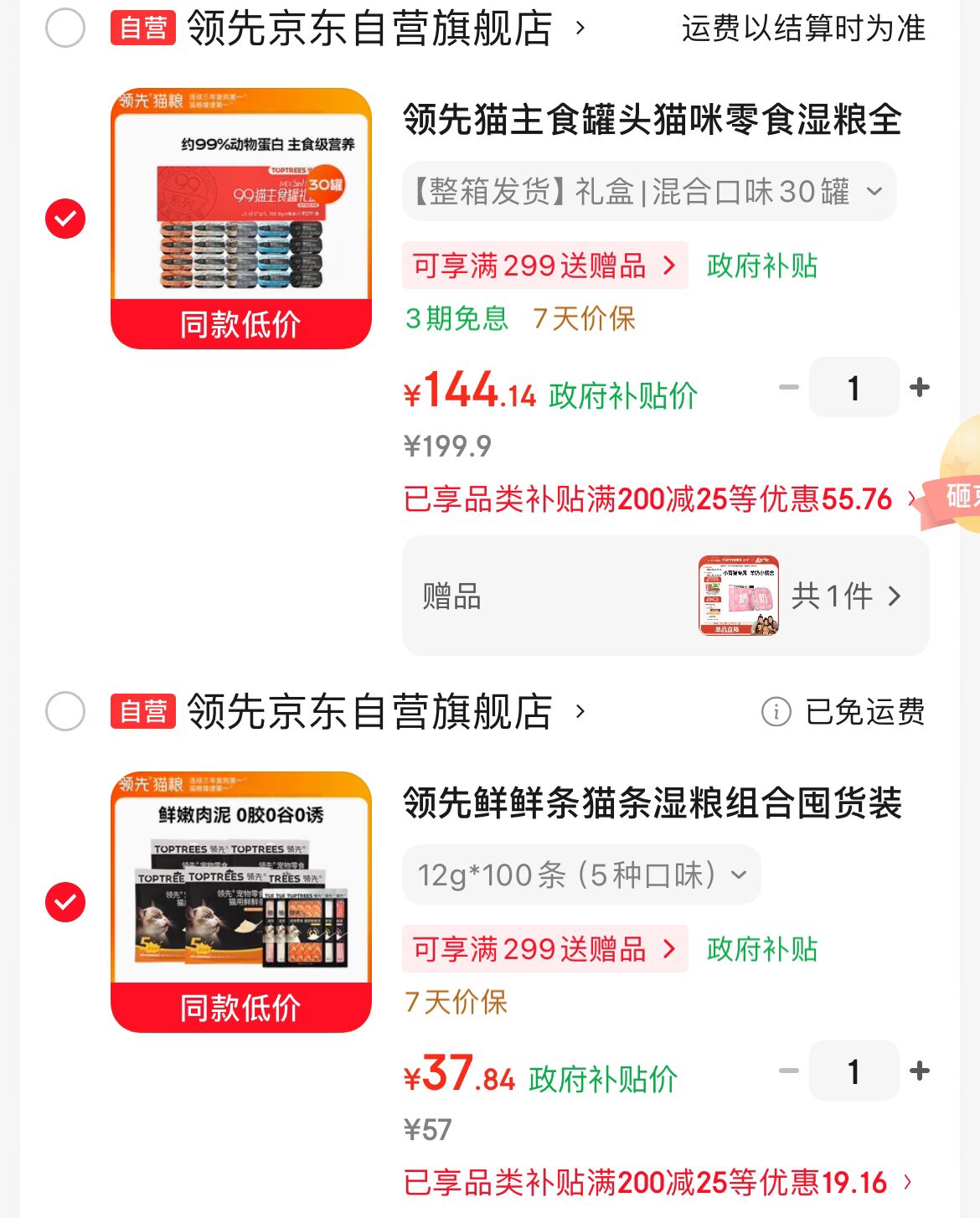980x1218 pixels.
Task: Show free shipping info beside 已免运费
Action: (776, 712)
